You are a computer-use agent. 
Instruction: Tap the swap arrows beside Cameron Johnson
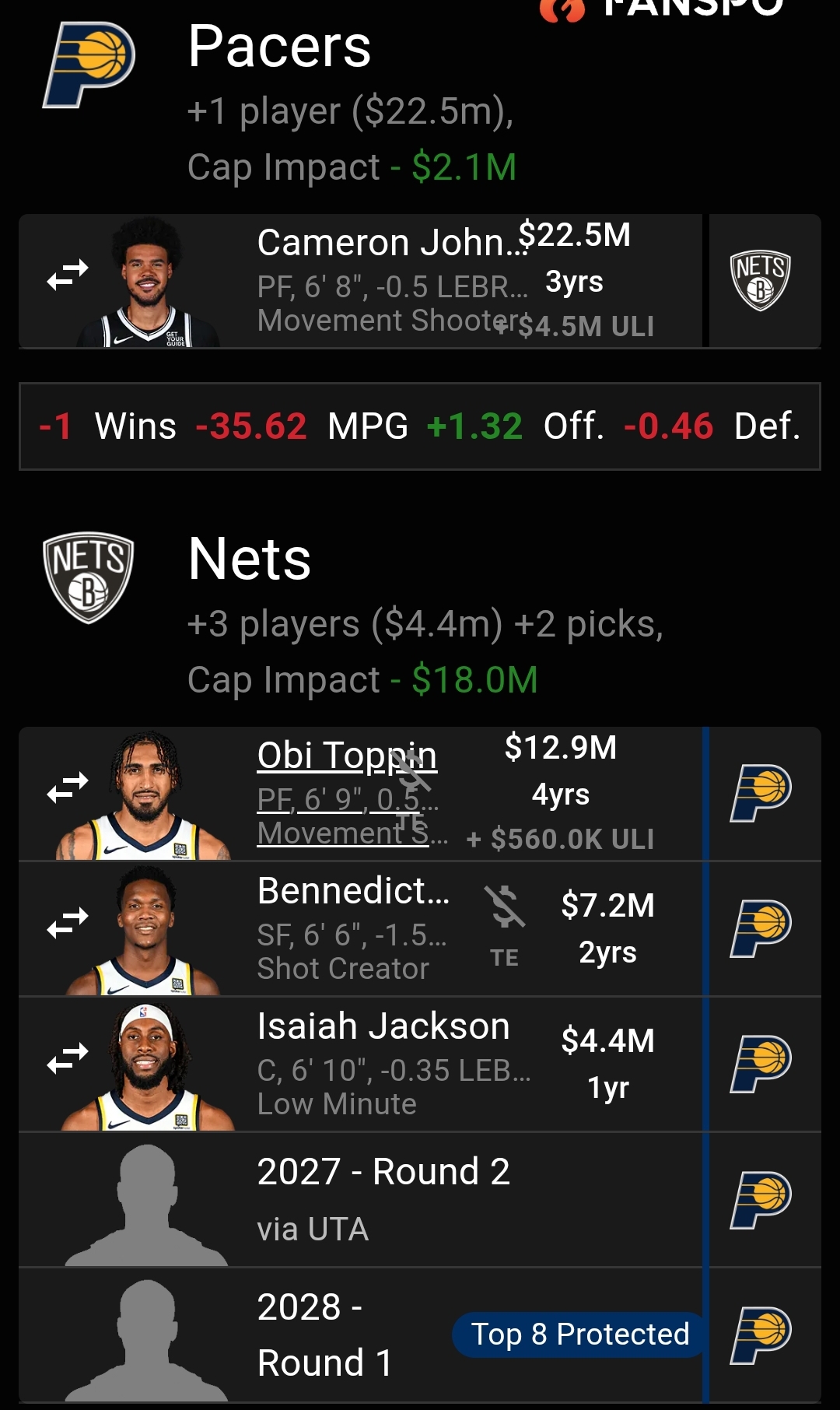point(68,275)
